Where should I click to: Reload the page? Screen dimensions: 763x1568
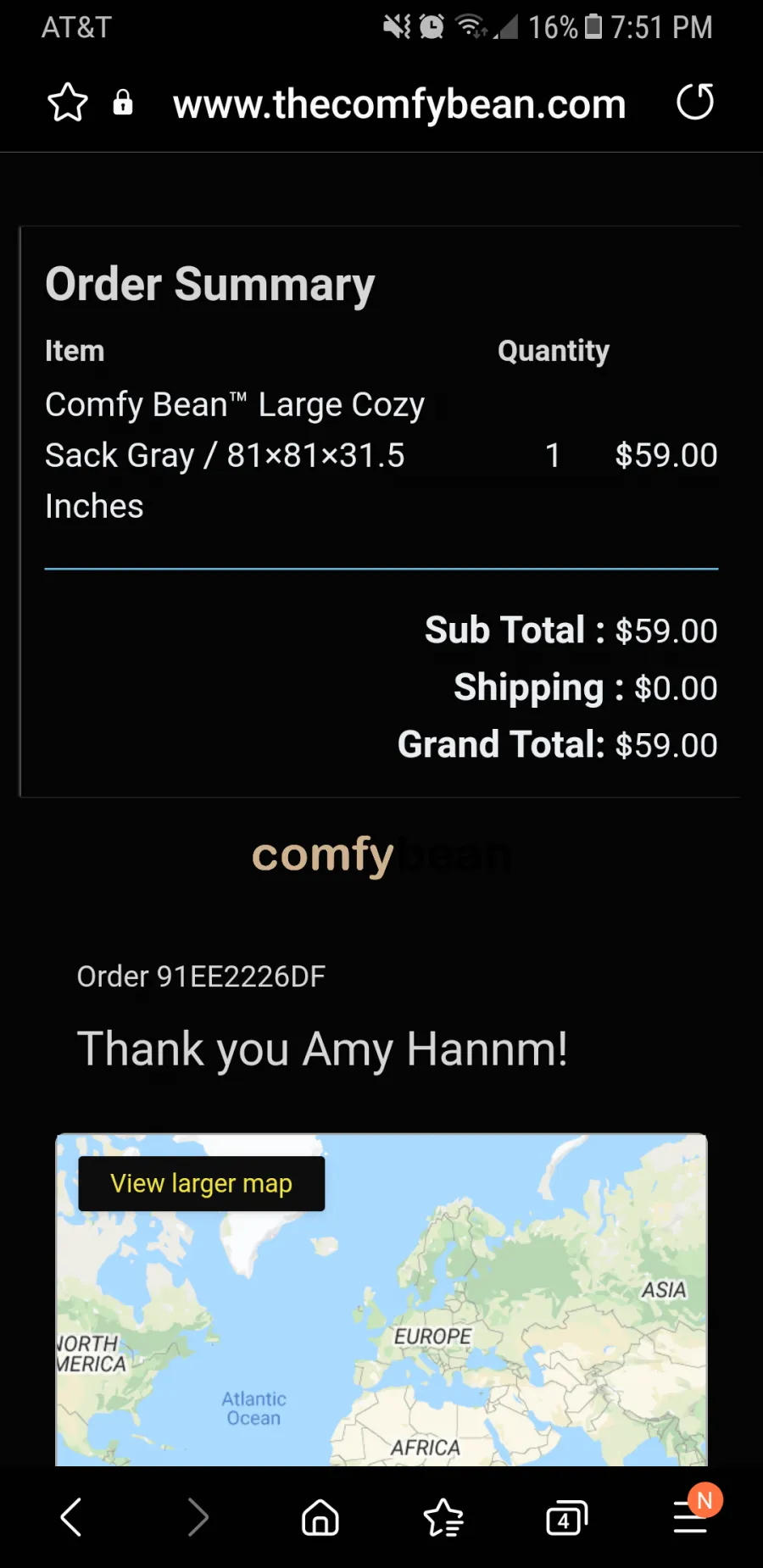coord(695,103)
